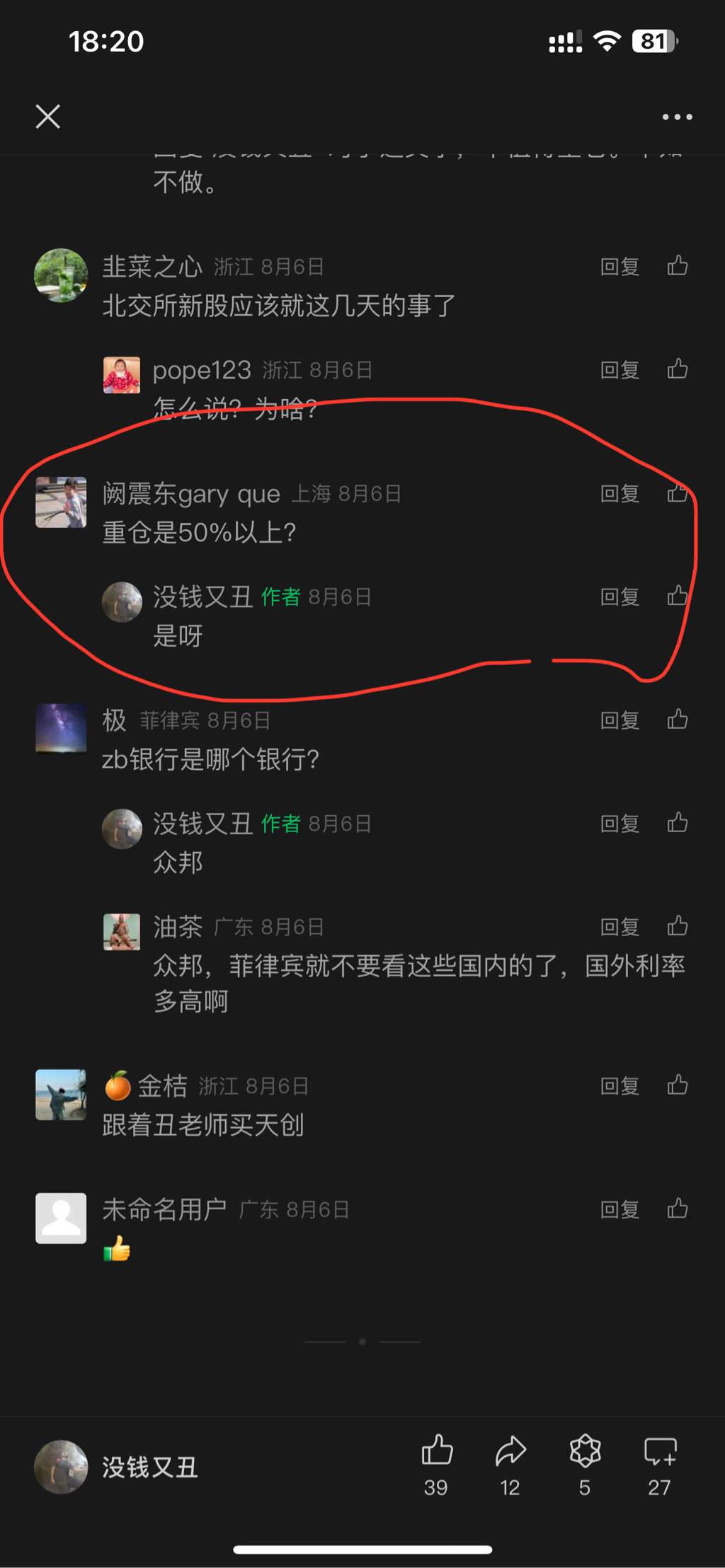The image size is (725, 1568).
Task: Reply to 韭菜之心's comment
Action: pyautogui.click(x=620, y=267)
